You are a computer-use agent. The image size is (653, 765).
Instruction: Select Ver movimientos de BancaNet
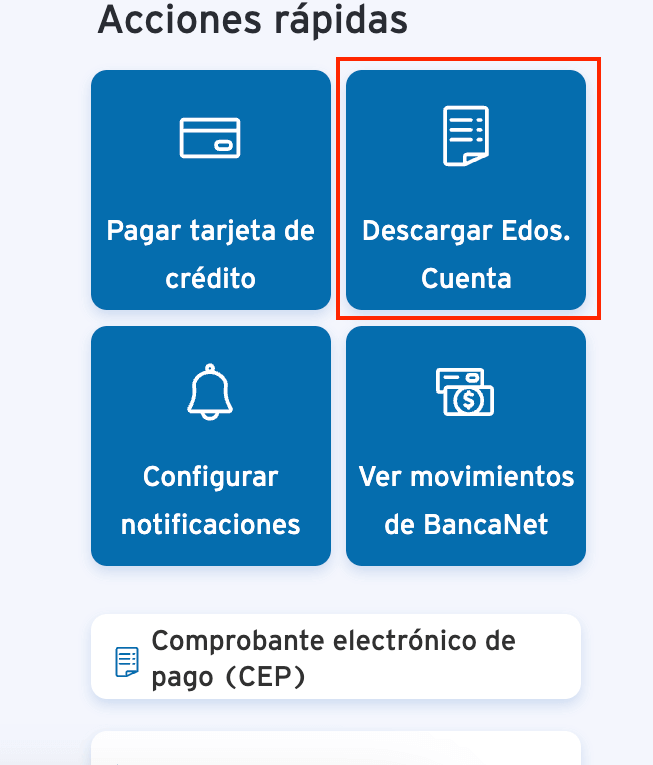pos(466,446)
